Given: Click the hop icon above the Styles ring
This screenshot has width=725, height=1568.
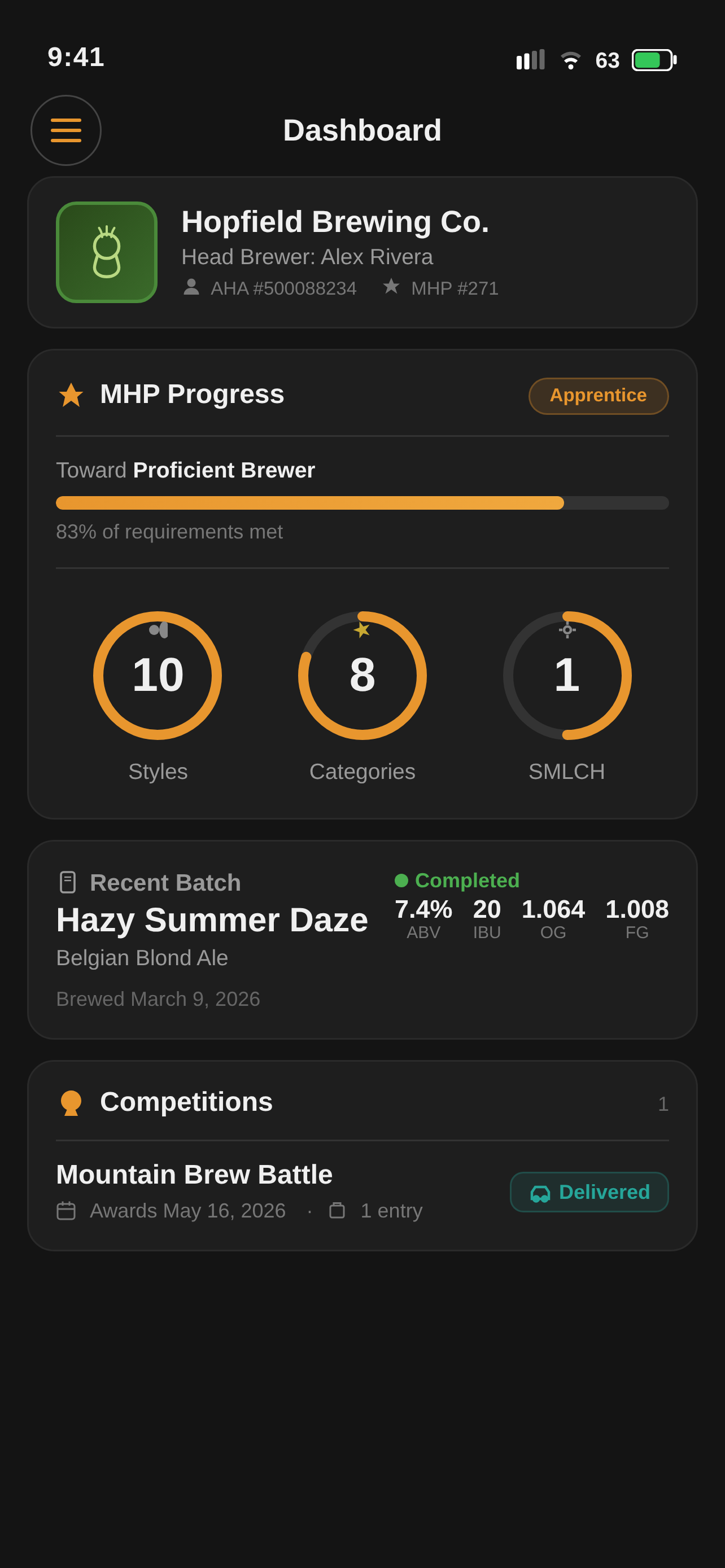Looking at the screenshot, I should pos(158,630).
